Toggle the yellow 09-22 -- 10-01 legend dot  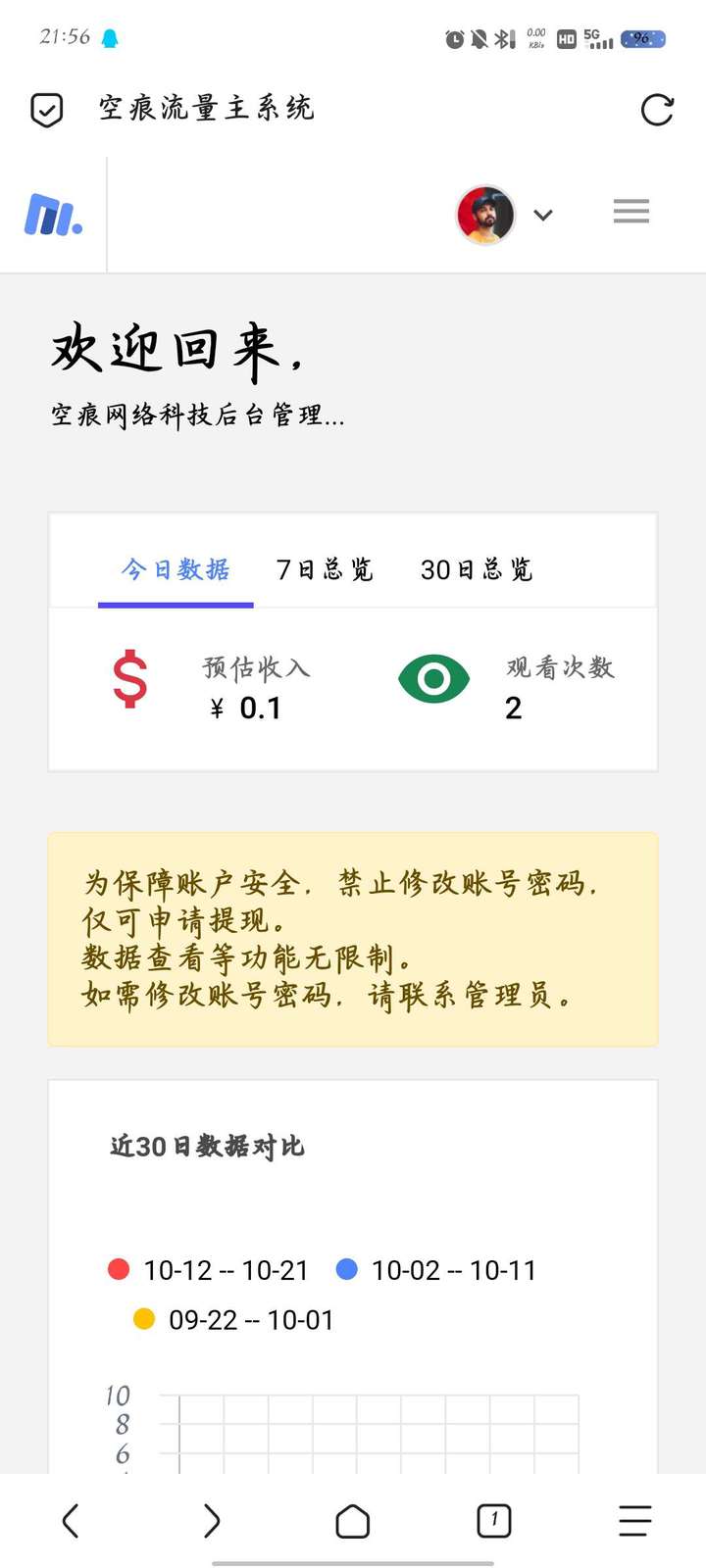(x=143, y=1319)
